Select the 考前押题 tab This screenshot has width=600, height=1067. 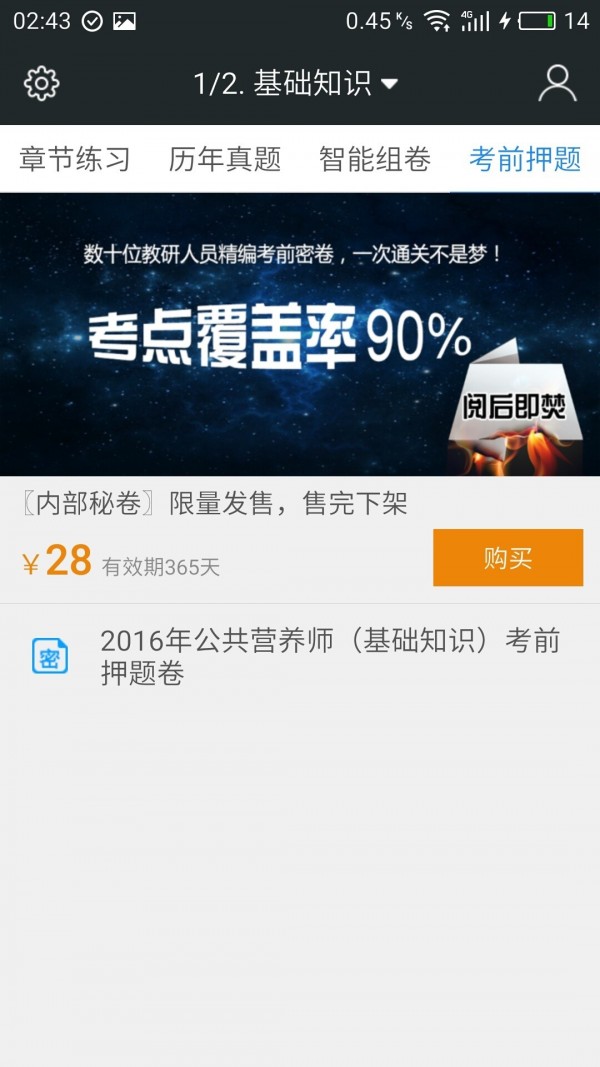point(525,159)
